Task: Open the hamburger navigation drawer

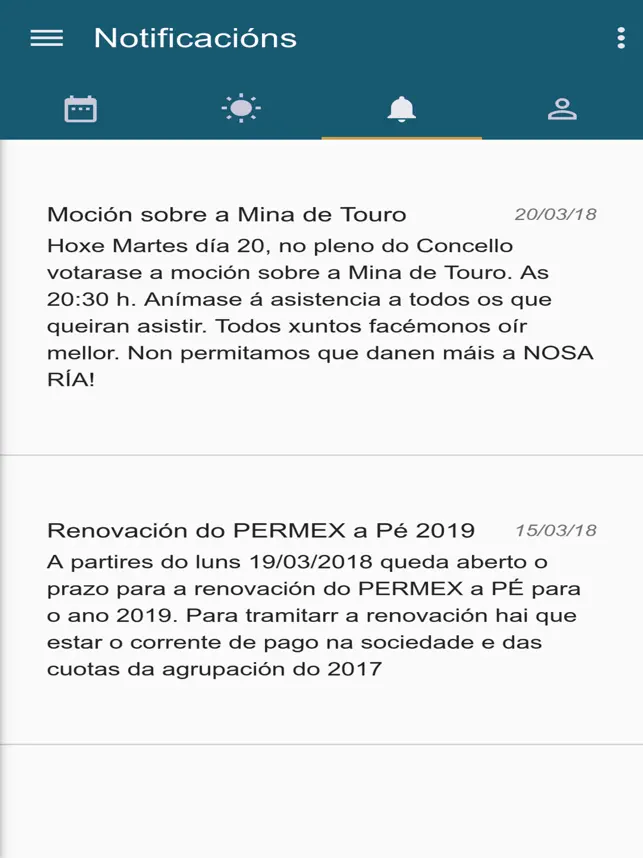Action: coord(47,38)
